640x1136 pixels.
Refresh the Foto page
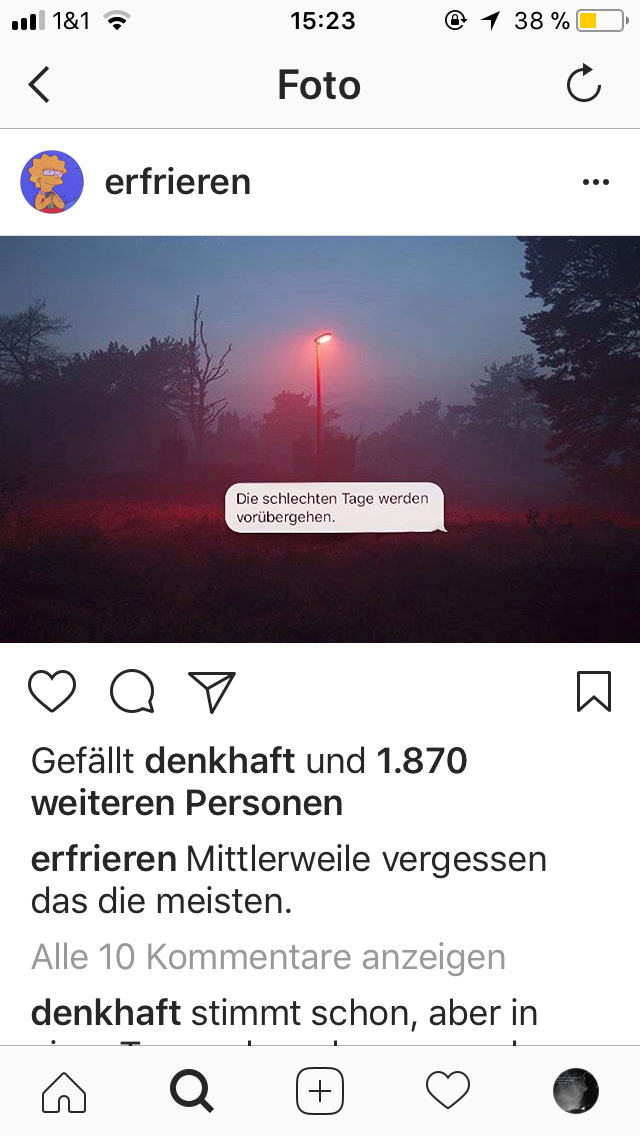pyautogui.click(x=583, y=86)
